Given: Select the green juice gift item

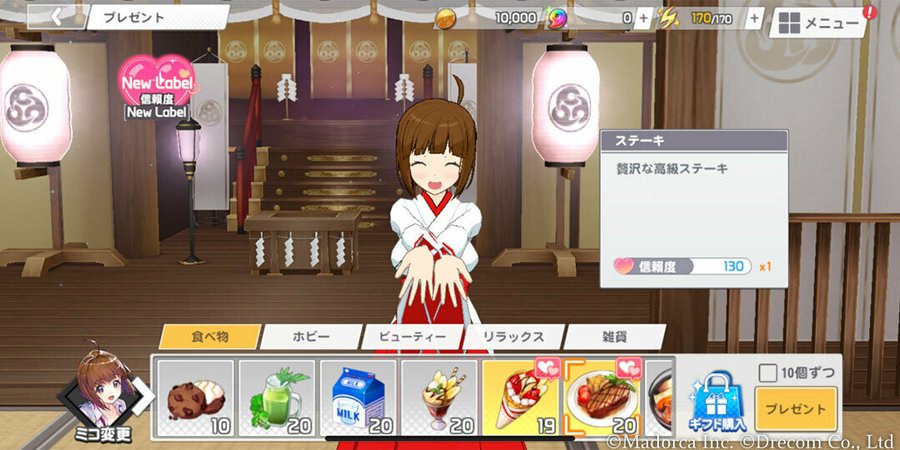Looking at the screenshot, I should (275, 398).
